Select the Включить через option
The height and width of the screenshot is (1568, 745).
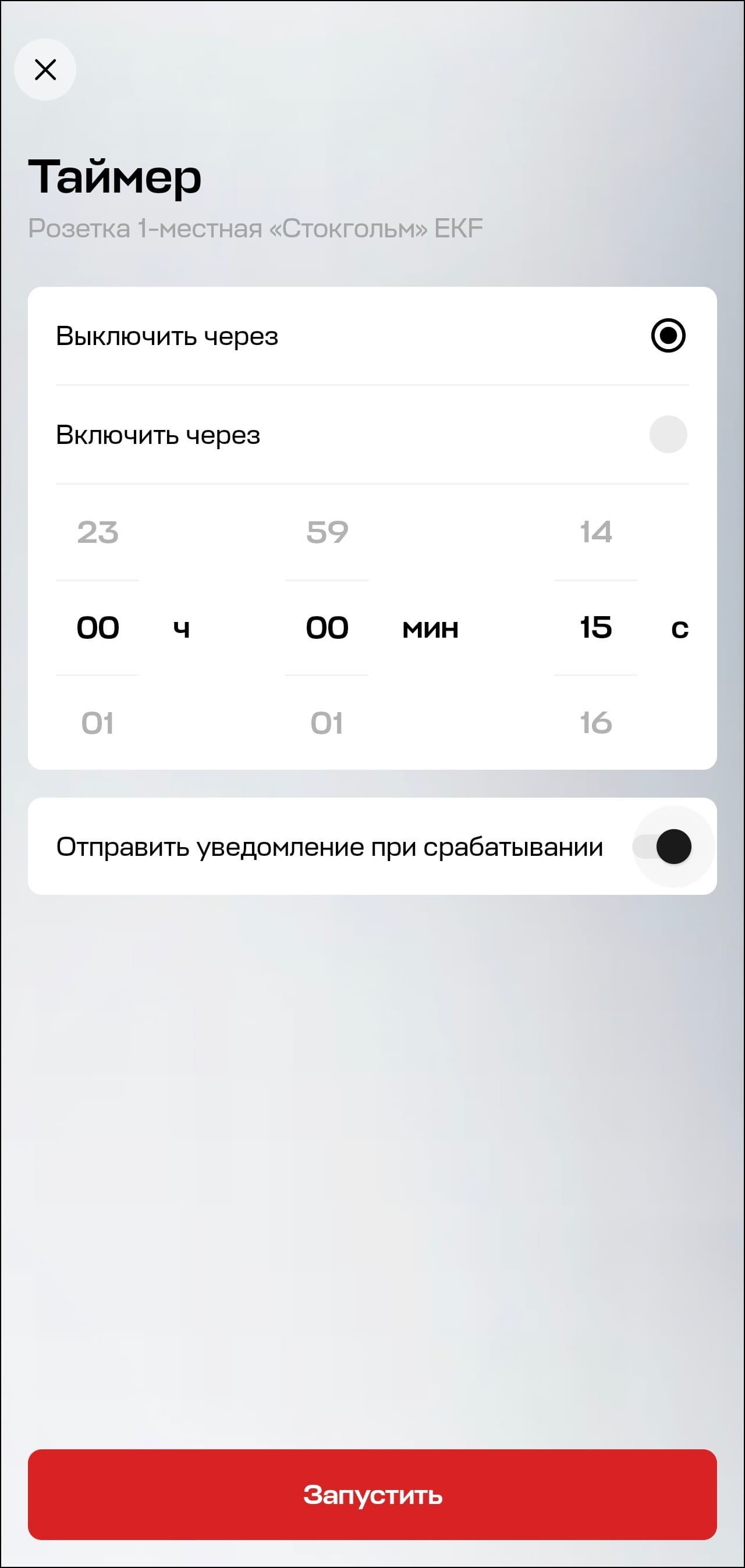668,435
